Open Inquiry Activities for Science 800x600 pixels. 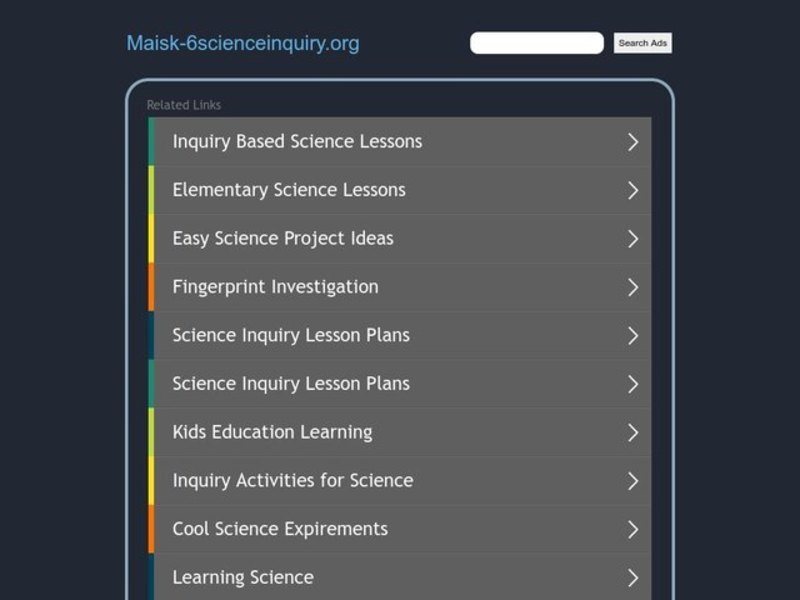click(x=400, y=480)
